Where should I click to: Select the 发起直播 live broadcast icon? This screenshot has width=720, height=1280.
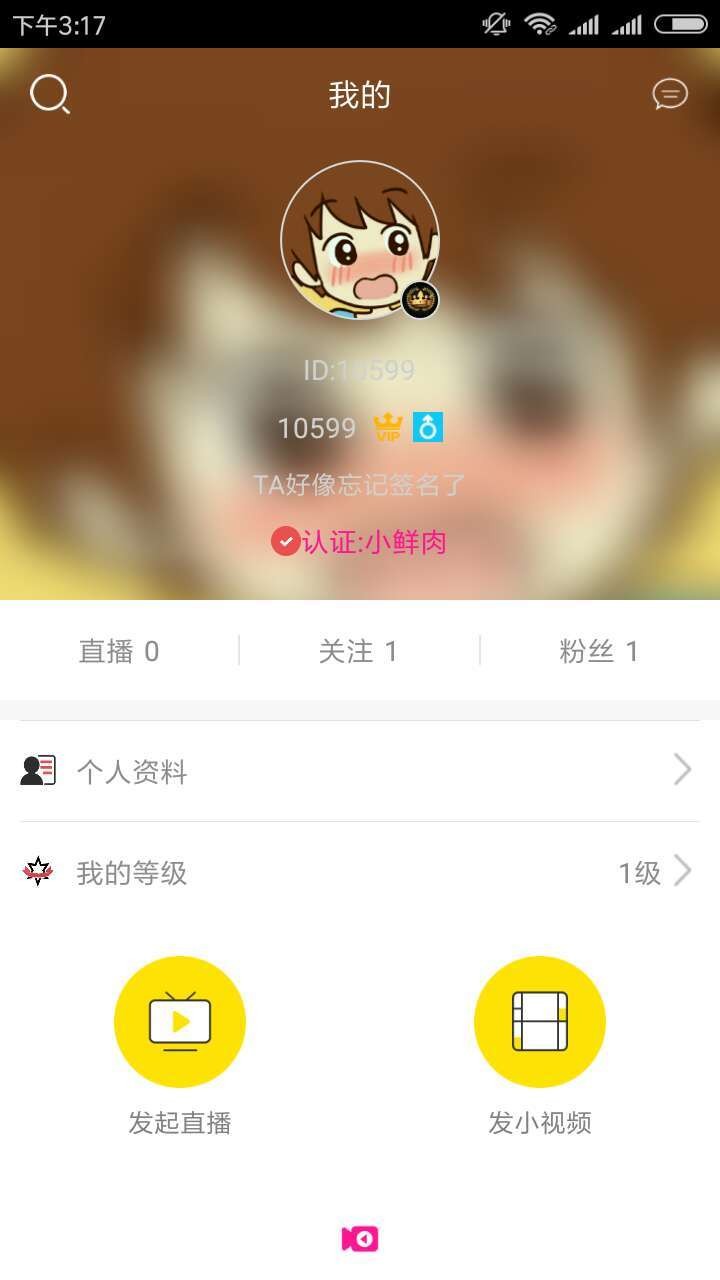180,1022
